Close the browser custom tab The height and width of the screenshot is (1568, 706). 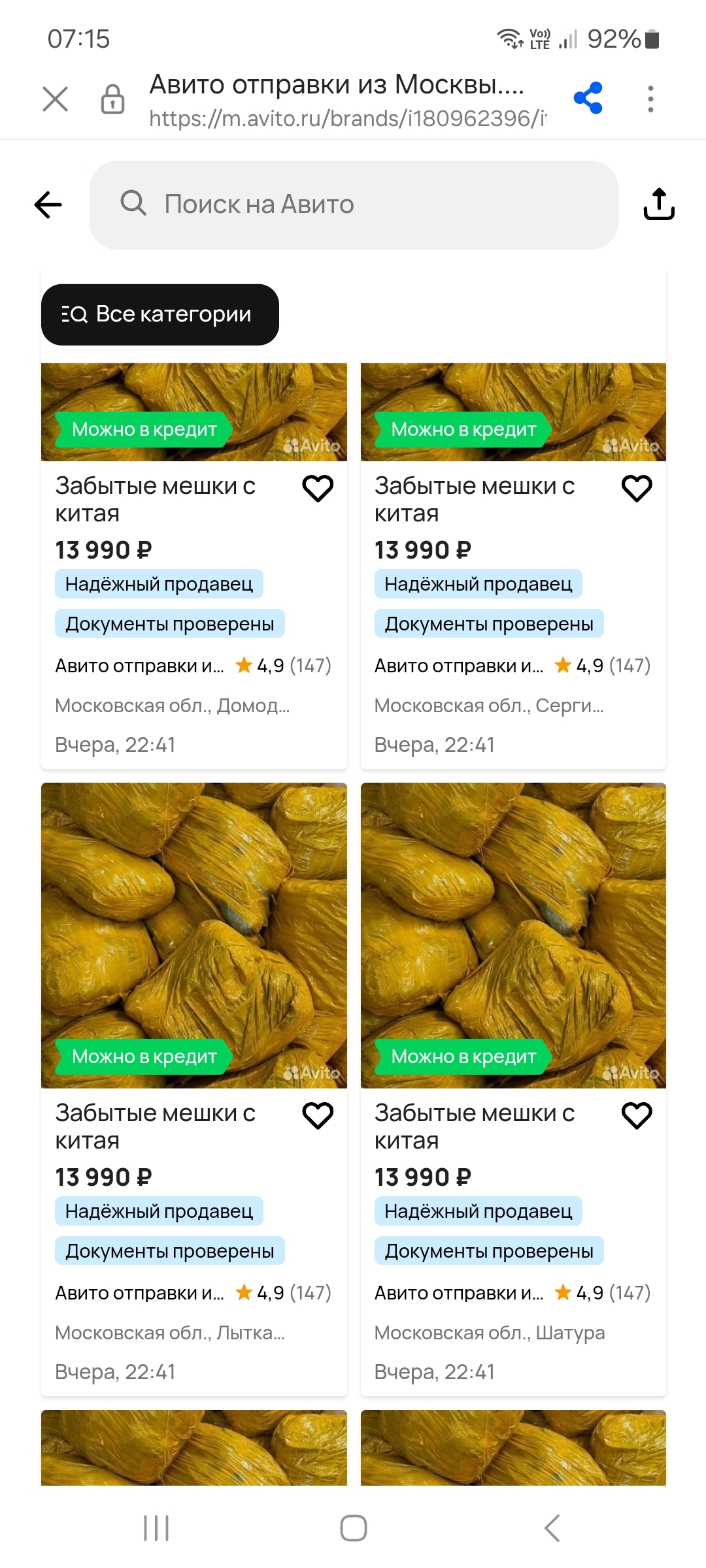tap(56, 99)
